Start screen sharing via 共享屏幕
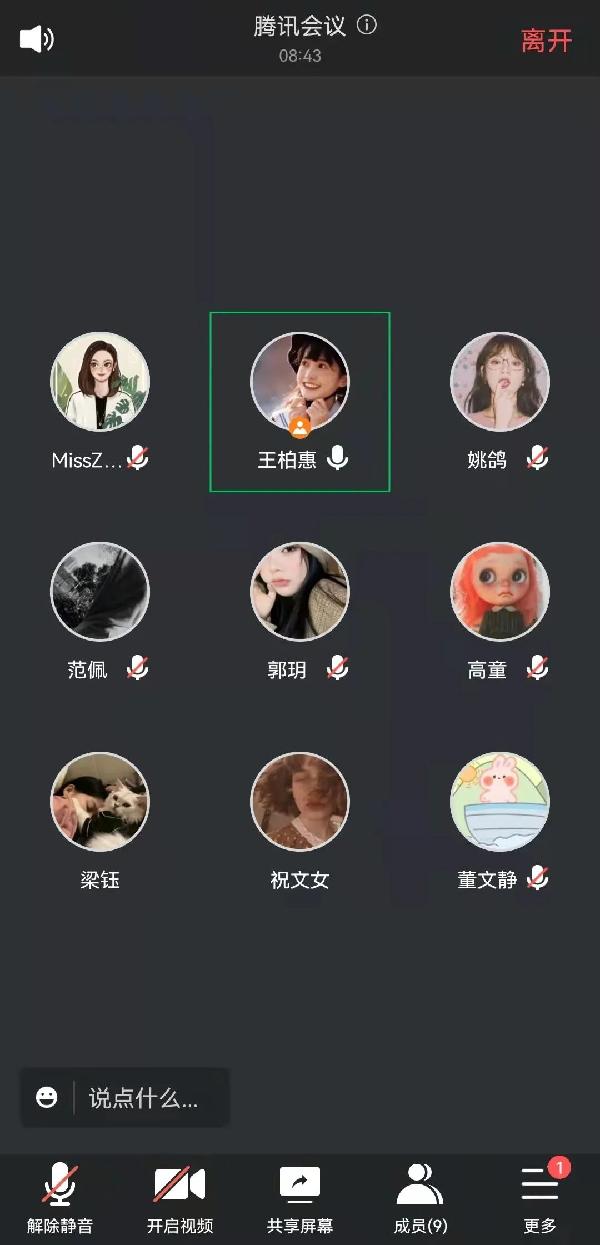This screenshot has height=1245, width=600. [300, 1197]
